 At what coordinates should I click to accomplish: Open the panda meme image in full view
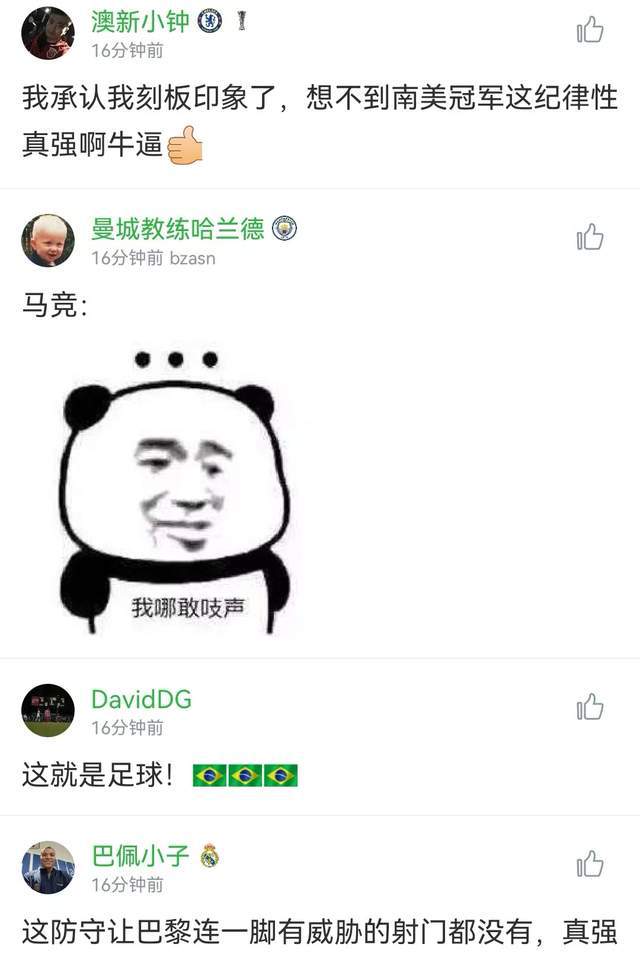tap(175, 492)
